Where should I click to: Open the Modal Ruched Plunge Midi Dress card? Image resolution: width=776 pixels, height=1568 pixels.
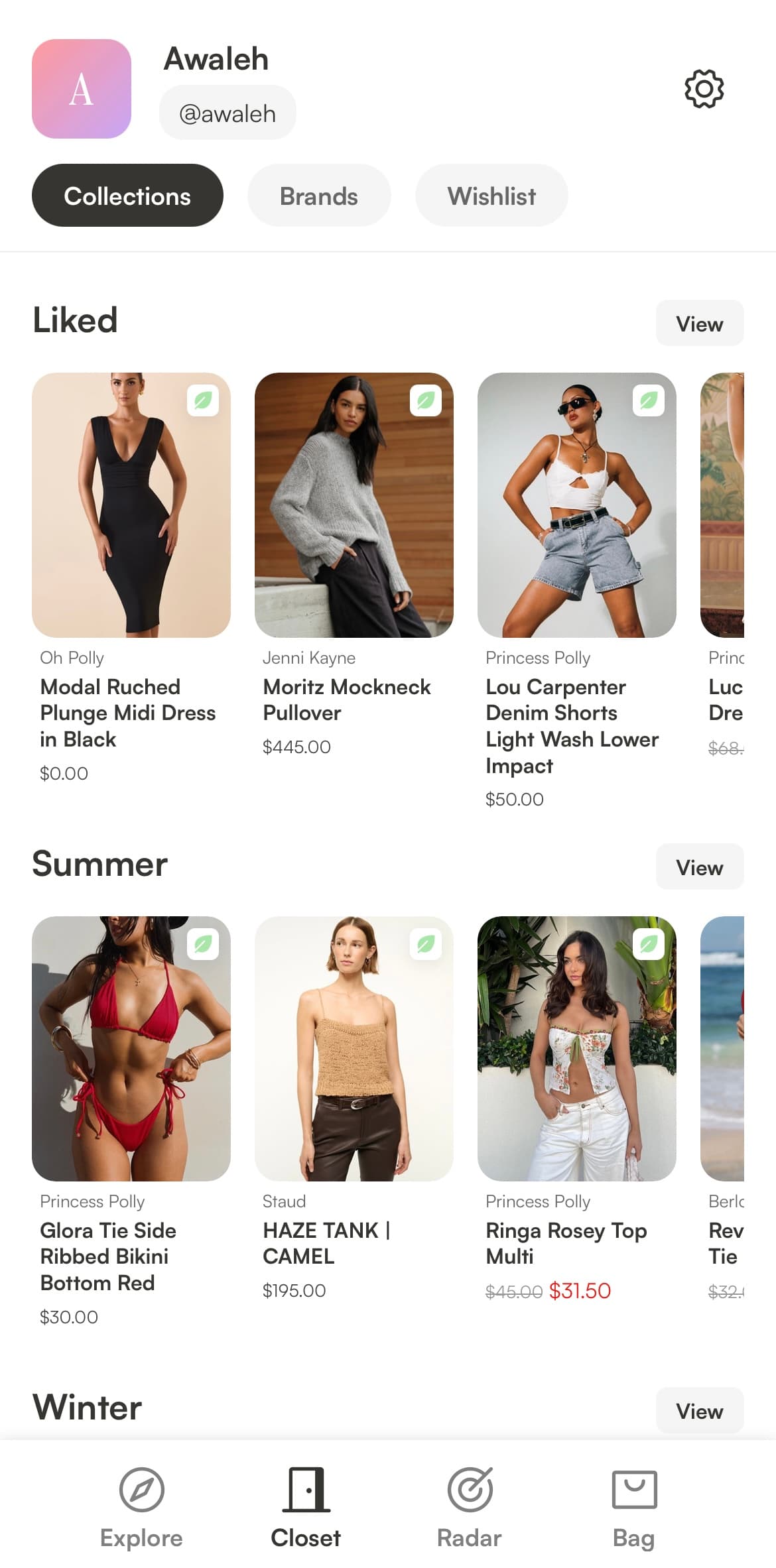[x=131, y=505]
